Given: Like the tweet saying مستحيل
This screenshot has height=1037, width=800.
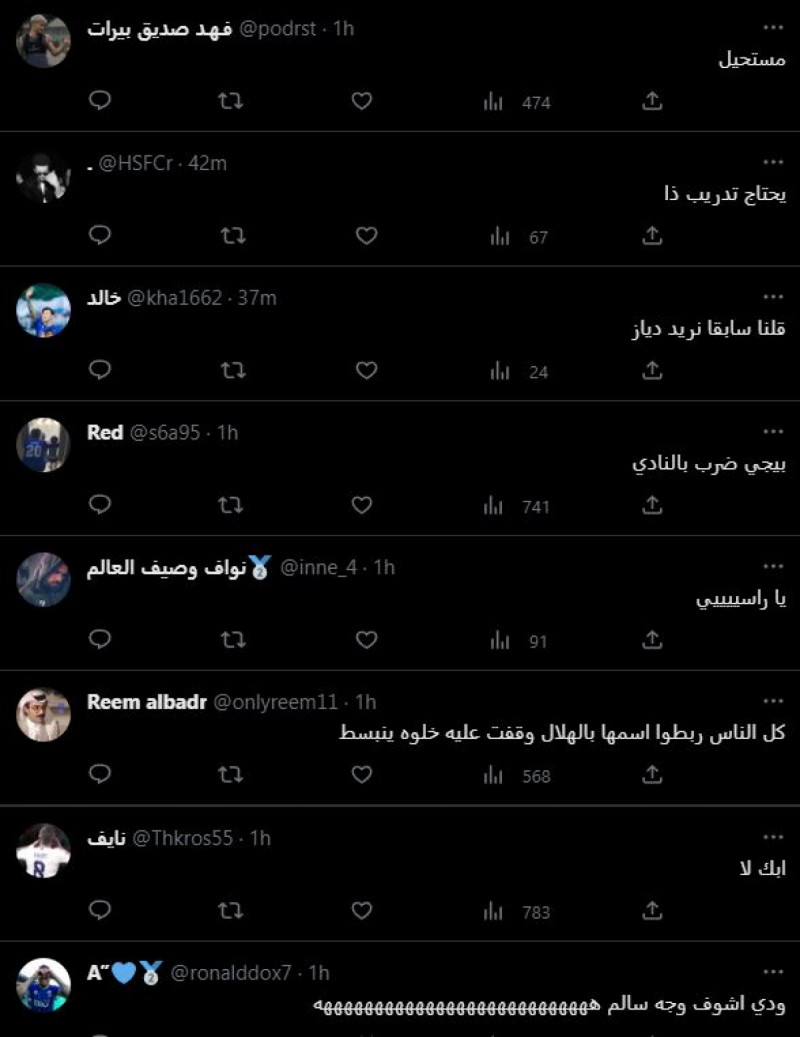Looking at the screenshot, I should (361, 101).
